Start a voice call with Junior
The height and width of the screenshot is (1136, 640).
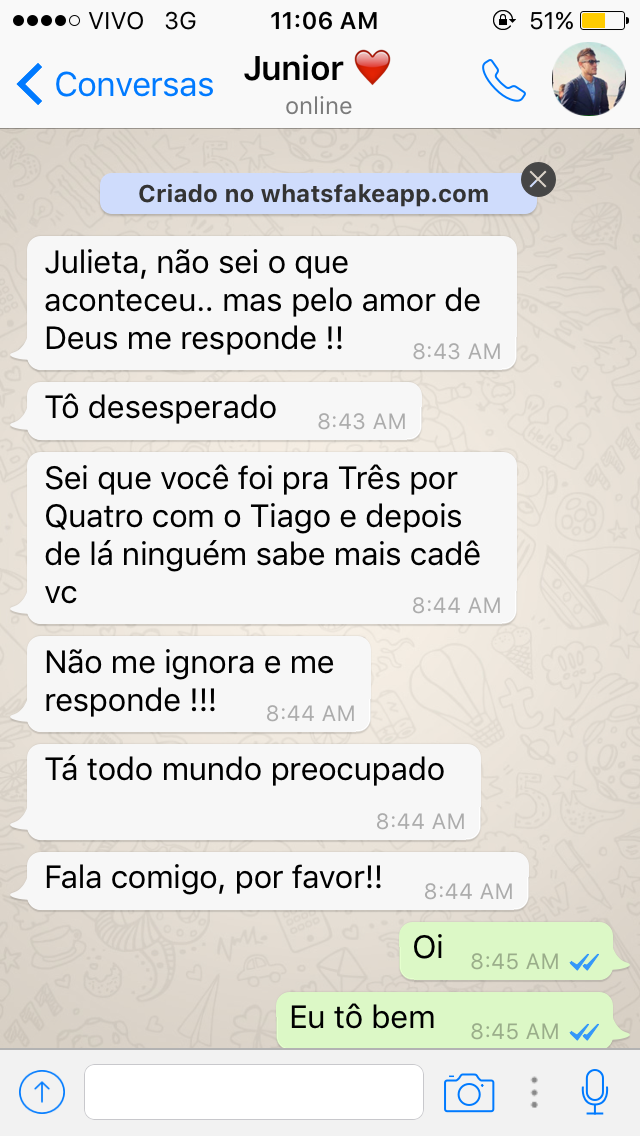click(x=504, y=80)
